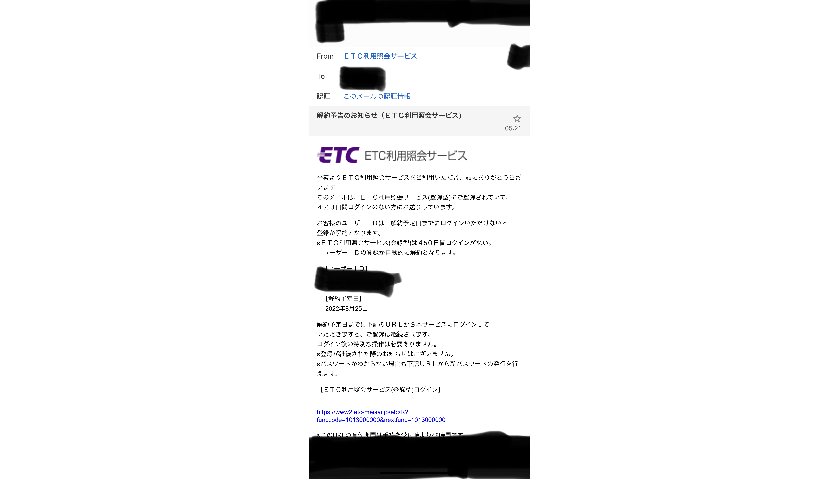Open the blue URL link in the email
The width and height of the screenshot is (840, 480).
[x=380, y=415]
